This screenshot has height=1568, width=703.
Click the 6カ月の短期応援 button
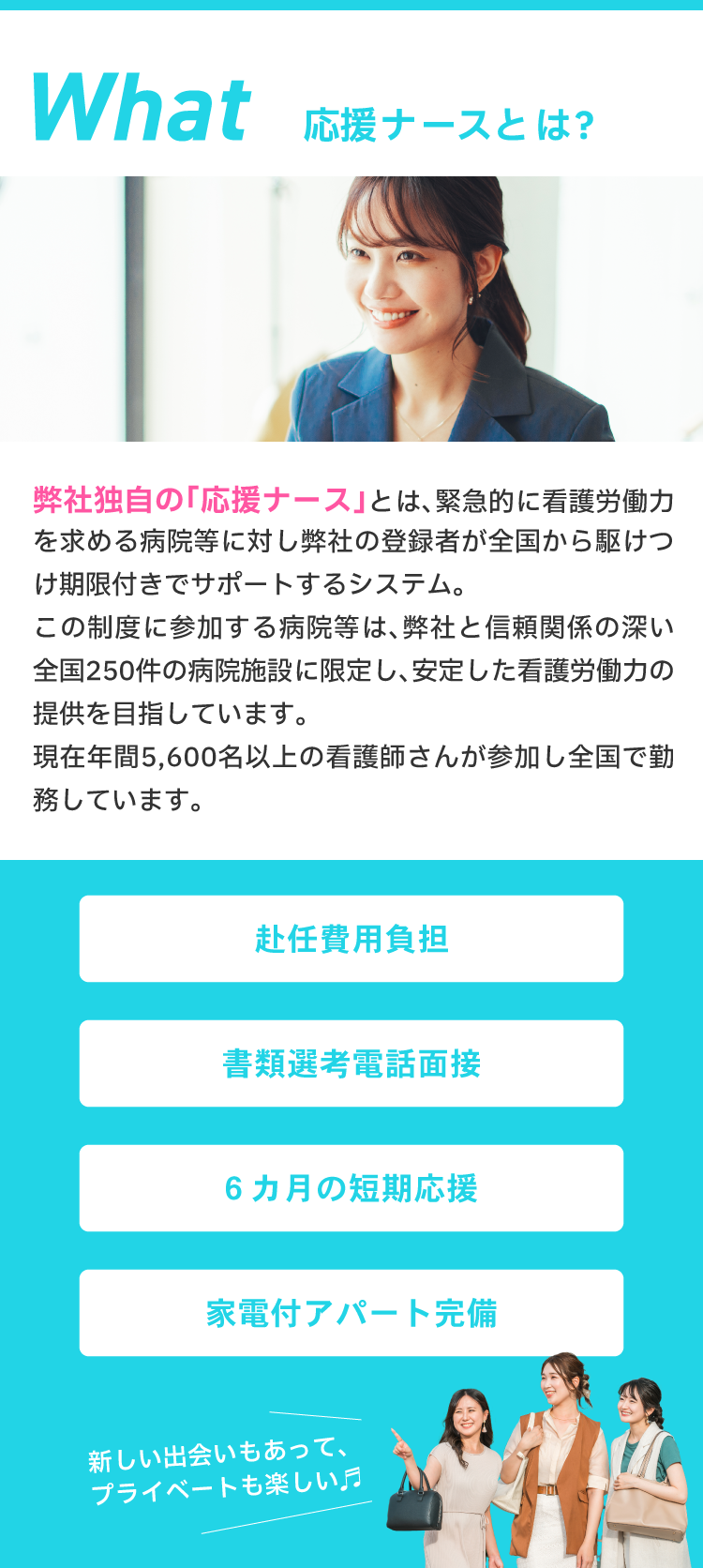[x=351, y=1188]
